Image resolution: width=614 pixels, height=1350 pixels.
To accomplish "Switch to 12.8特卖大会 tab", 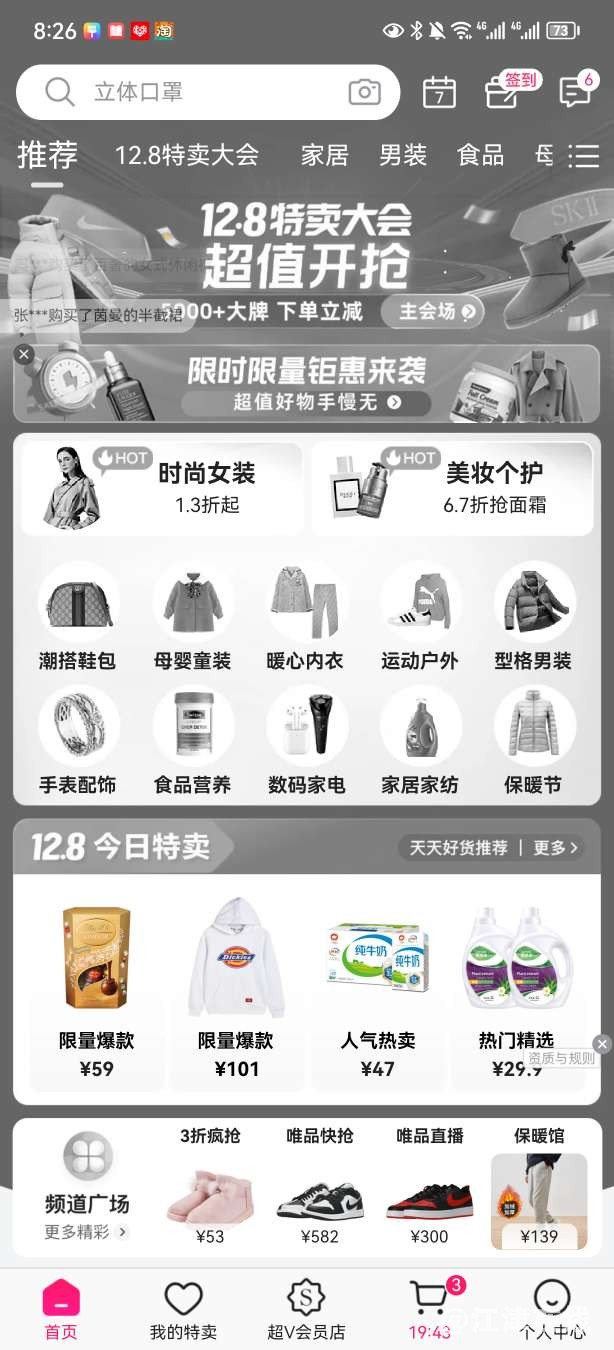I will (x=187, y=155).
